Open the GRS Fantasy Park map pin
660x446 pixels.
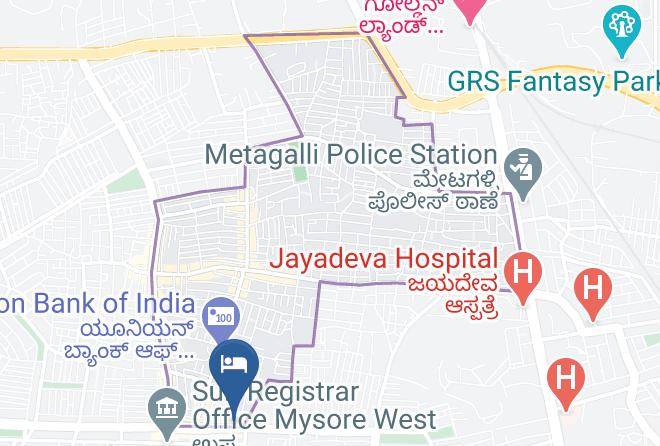pyautogui.click(x=622, y=31)
